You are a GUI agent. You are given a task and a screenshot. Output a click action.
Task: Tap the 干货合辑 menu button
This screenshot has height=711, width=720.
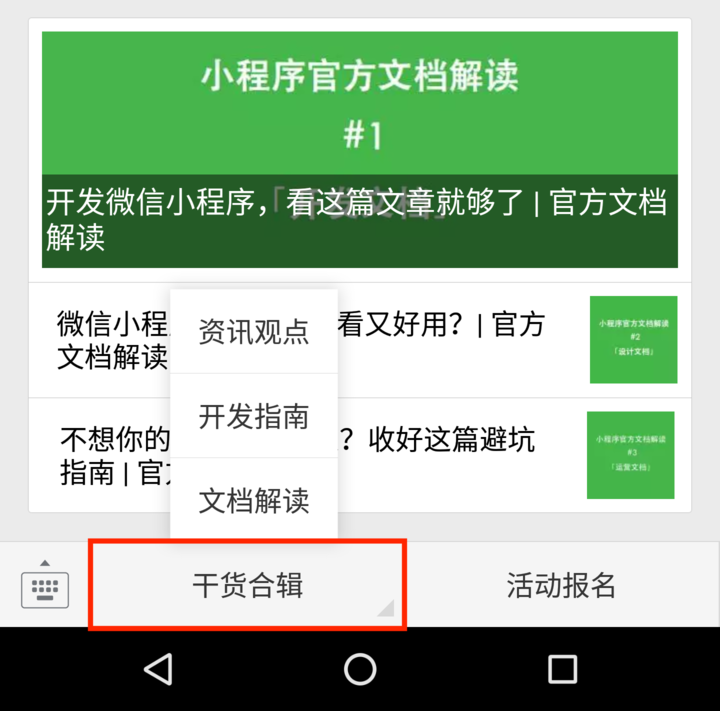point(248,586)
